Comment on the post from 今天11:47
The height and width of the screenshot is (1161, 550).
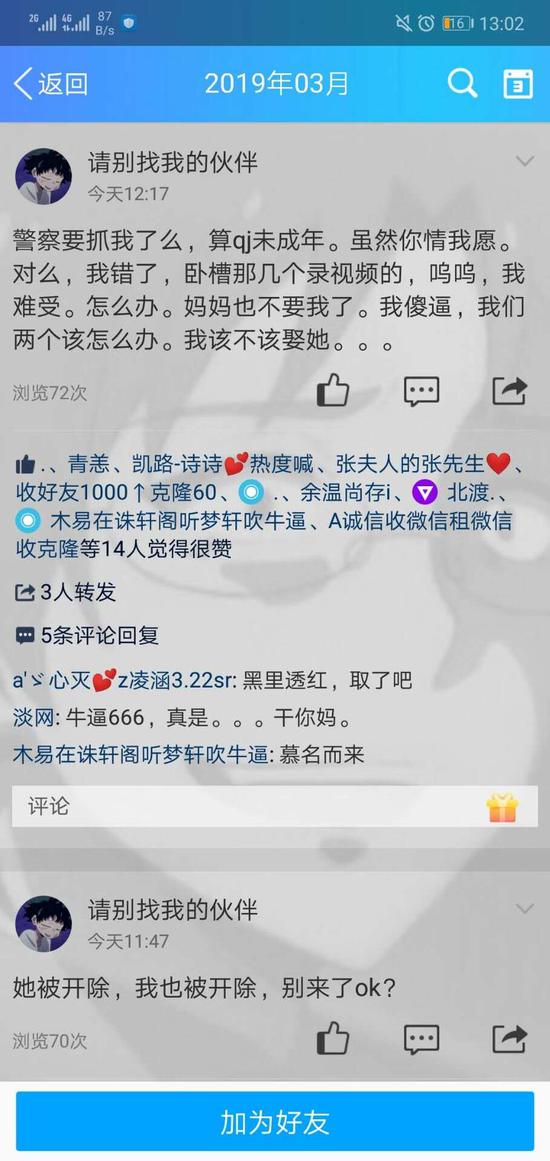[x=421, y=1039]
